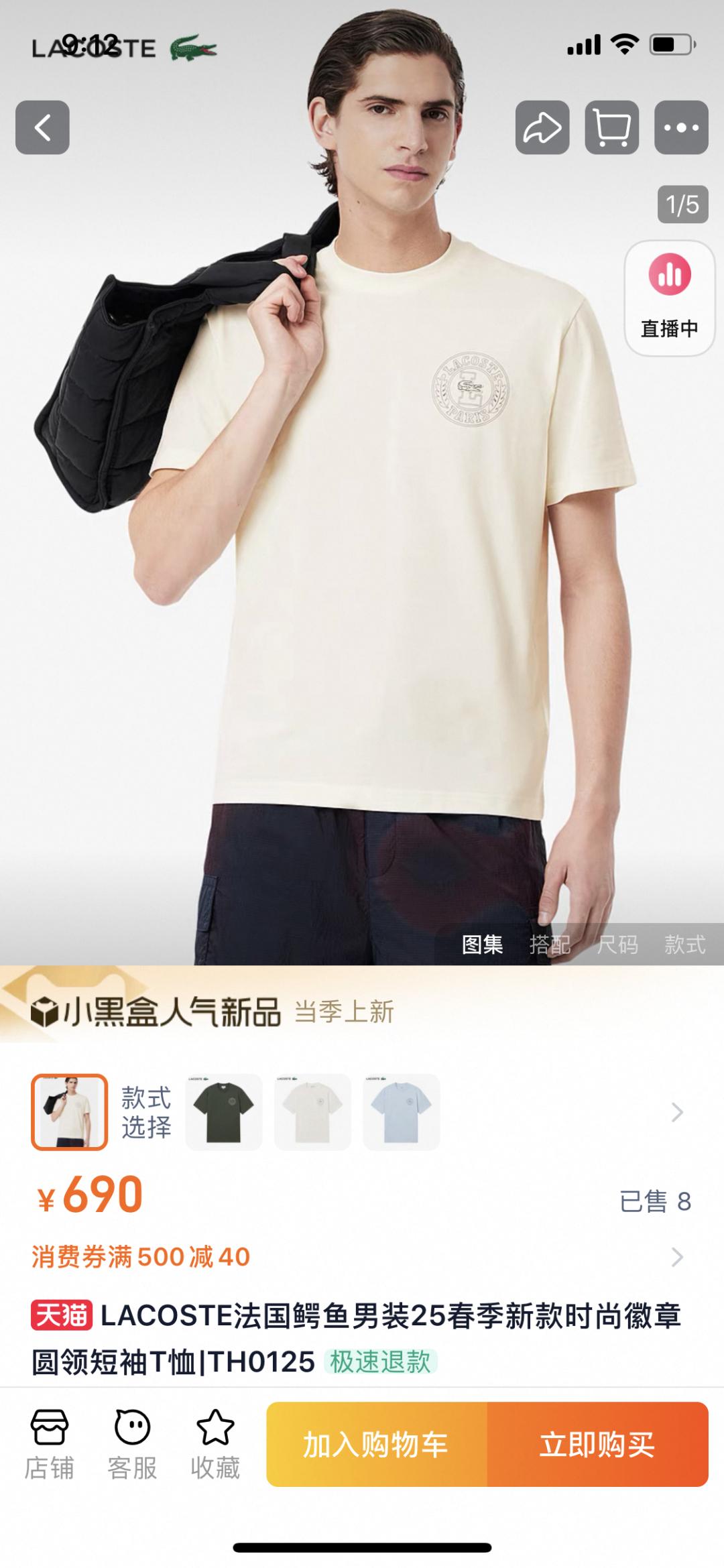Select the model photo style thumbnail
This screenshot has width=724, height=1568.
tap(69, 1112)
